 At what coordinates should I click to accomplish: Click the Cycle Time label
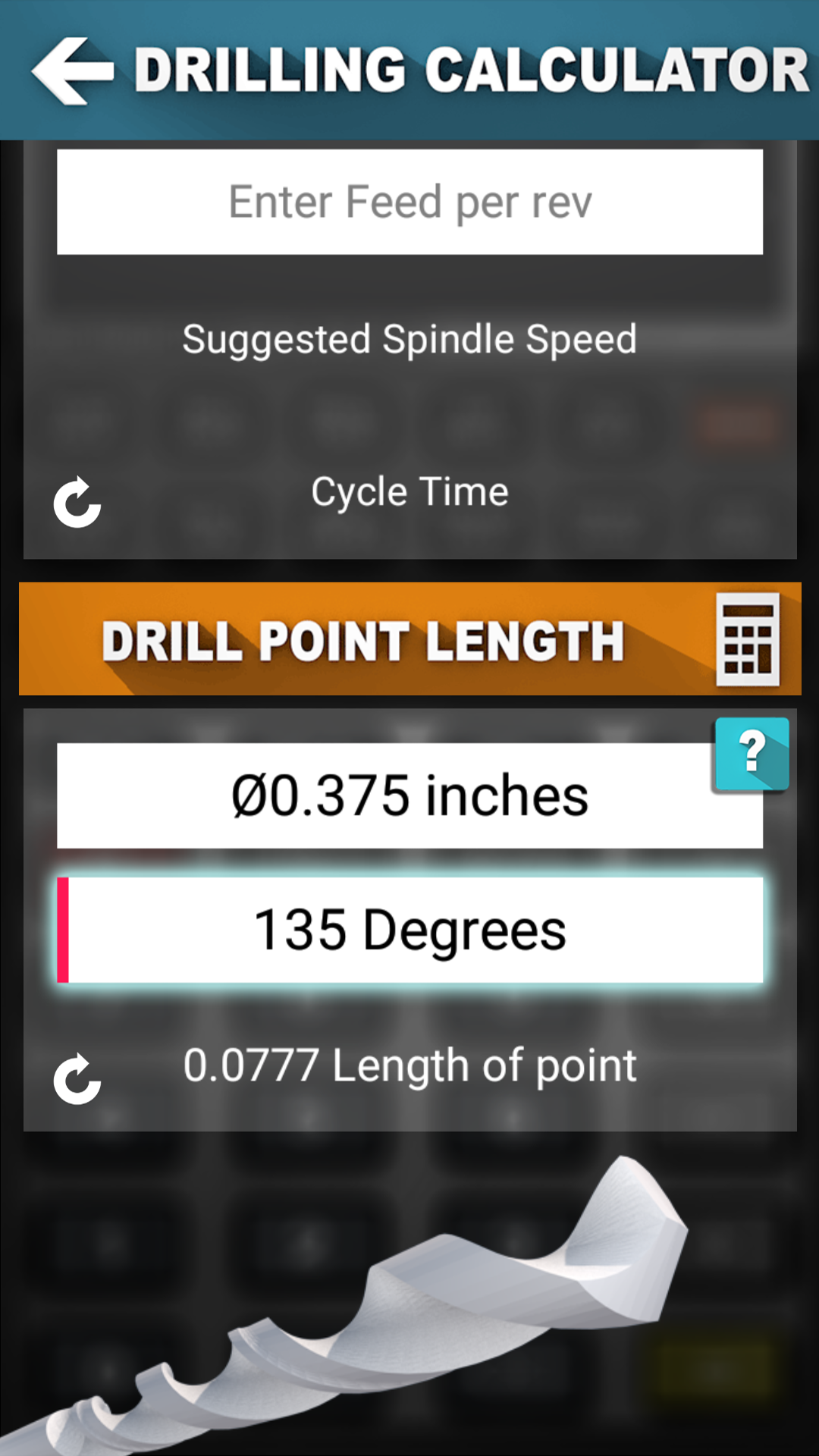pyautogui.click(x=409, y=491)
